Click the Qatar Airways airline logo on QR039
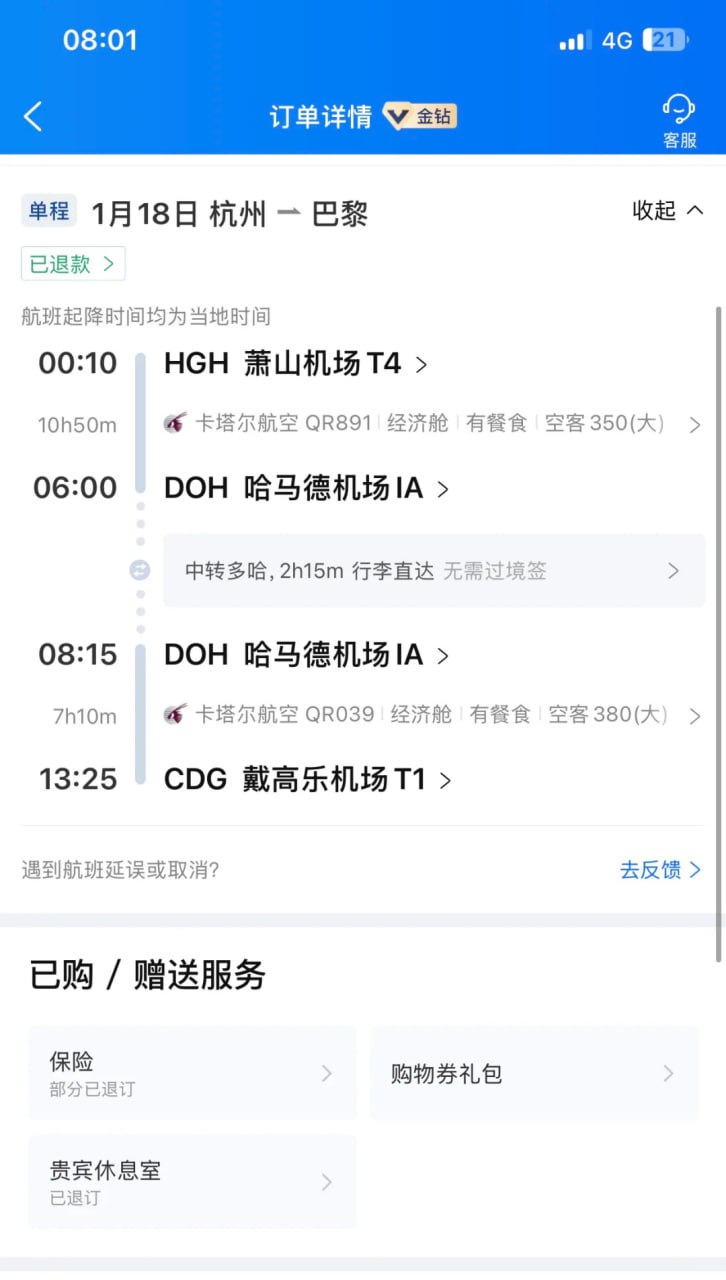726x1280 pixels. click(x=176, y=715)
